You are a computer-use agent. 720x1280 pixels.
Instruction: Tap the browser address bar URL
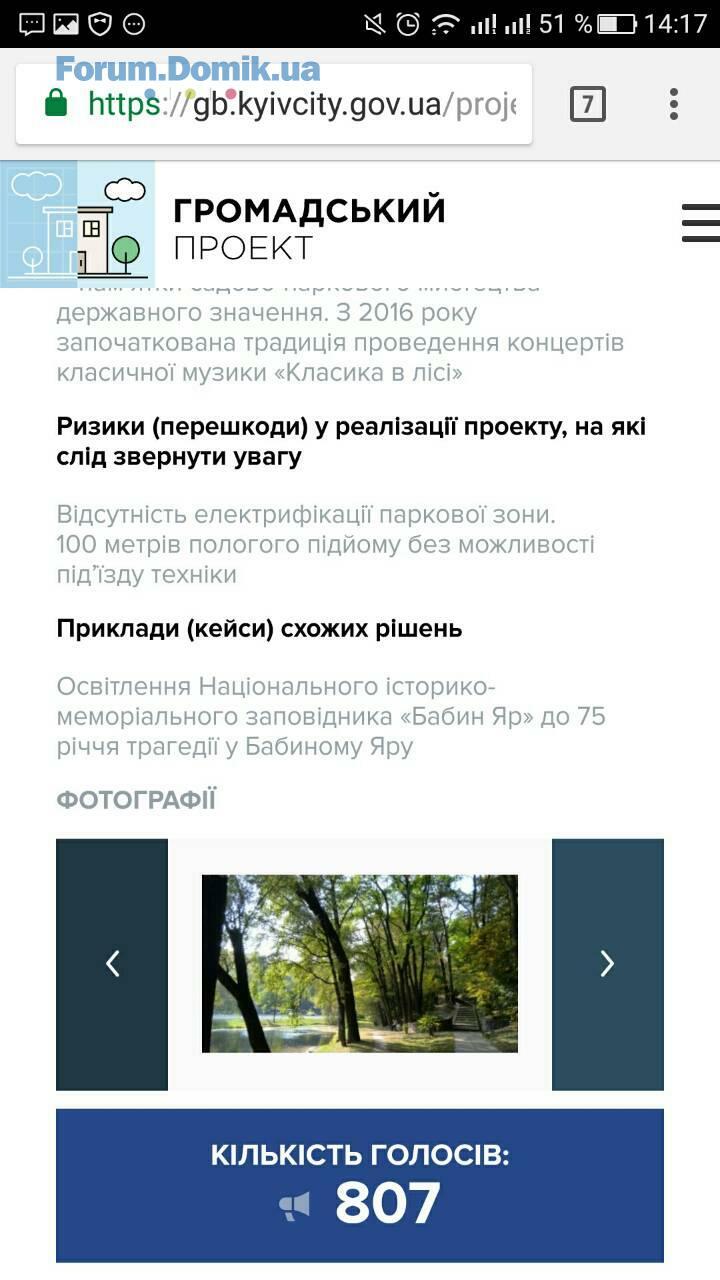(x=300, y=104)
